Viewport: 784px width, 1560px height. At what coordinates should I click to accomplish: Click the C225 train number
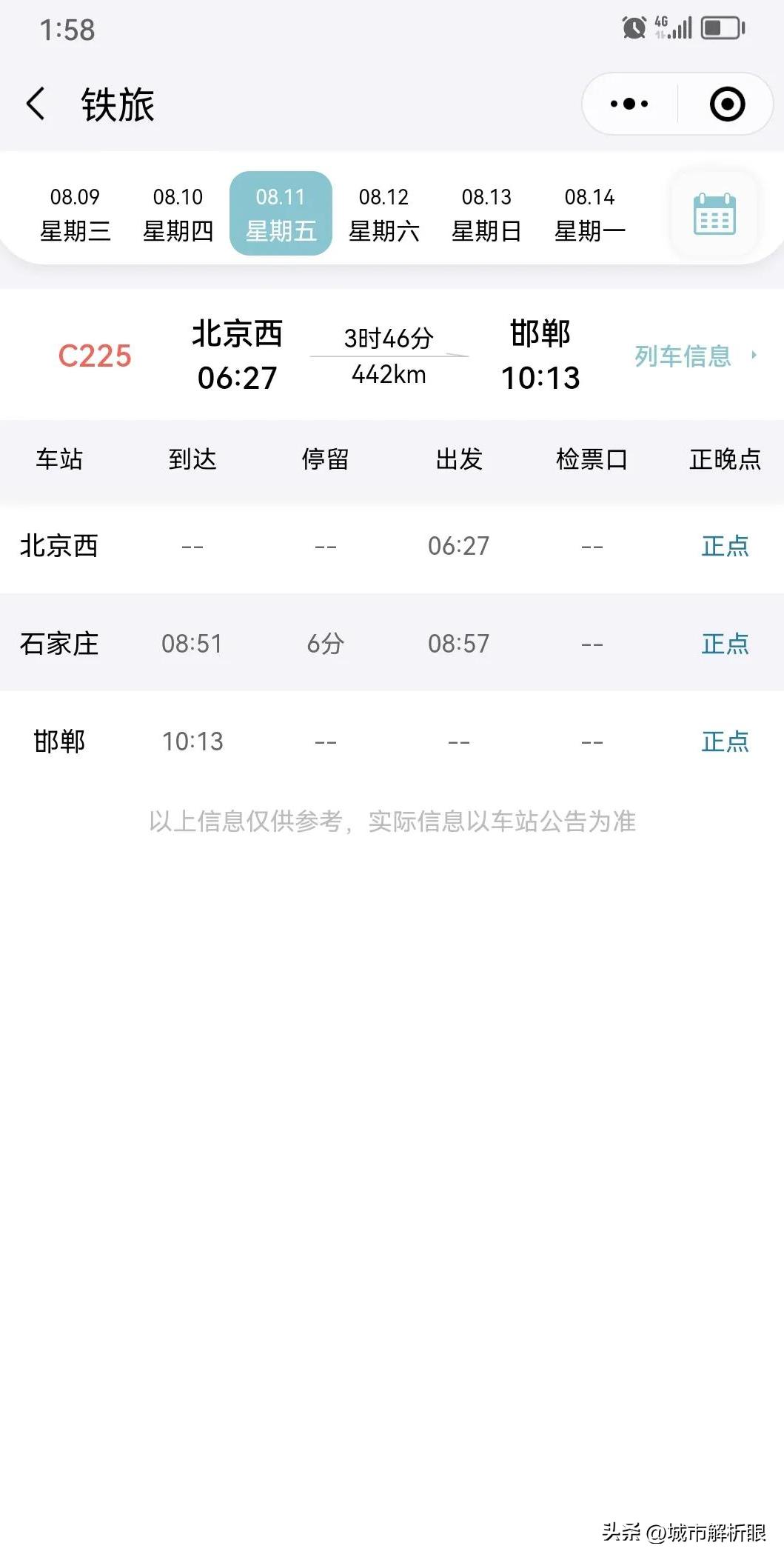coord(96,356)
